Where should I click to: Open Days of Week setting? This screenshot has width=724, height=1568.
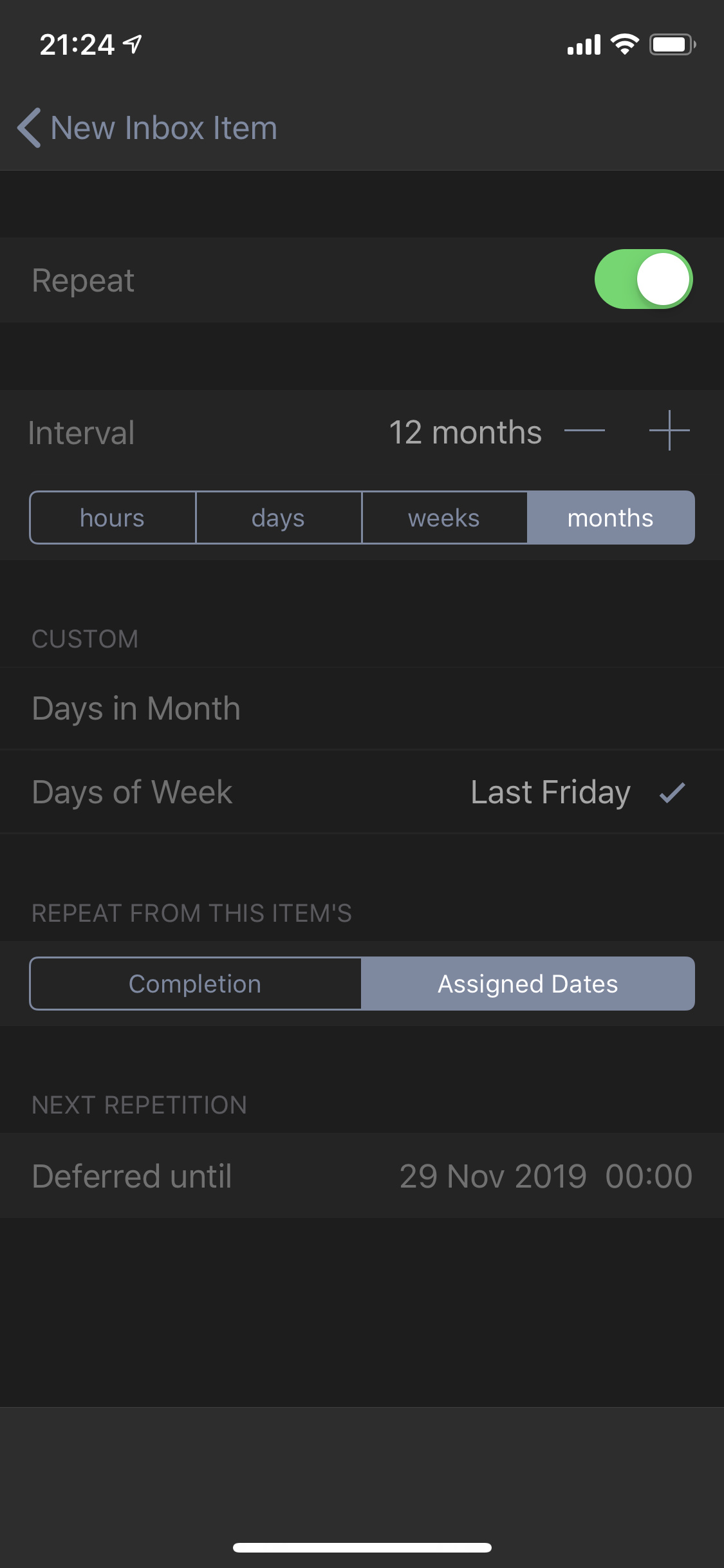[362, 792]
